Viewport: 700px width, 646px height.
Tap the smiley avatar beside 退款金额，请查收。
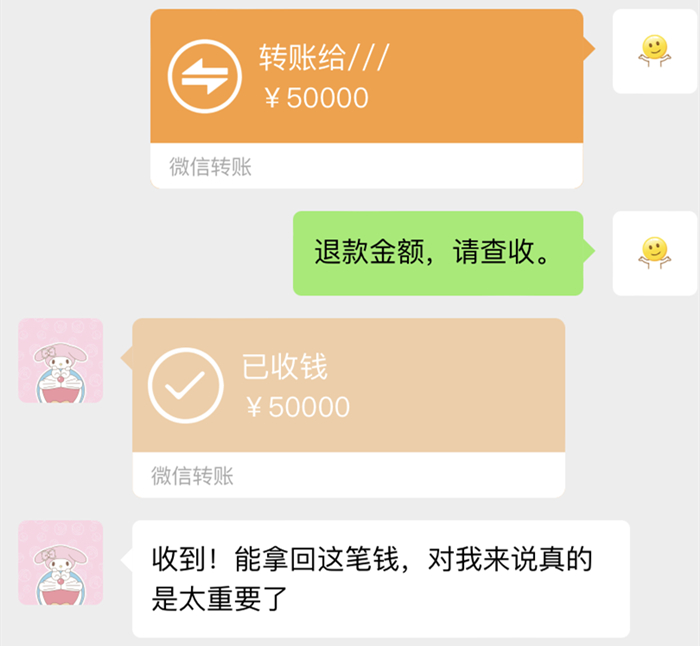(x=654, y=253)
